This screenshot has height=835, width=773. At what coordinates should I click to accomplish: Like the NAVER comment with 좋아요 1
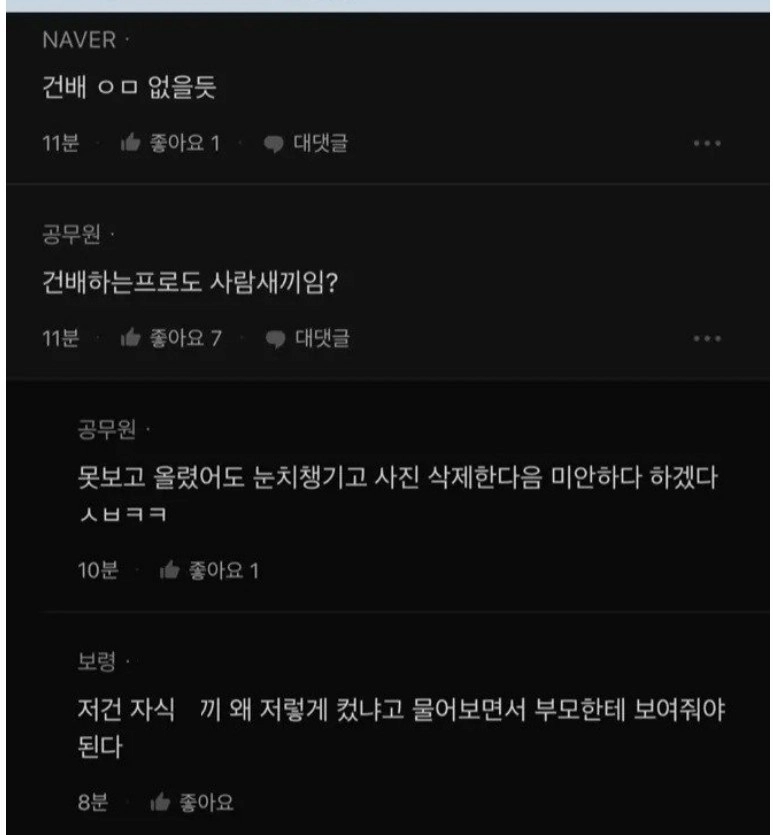pos(169,143)
